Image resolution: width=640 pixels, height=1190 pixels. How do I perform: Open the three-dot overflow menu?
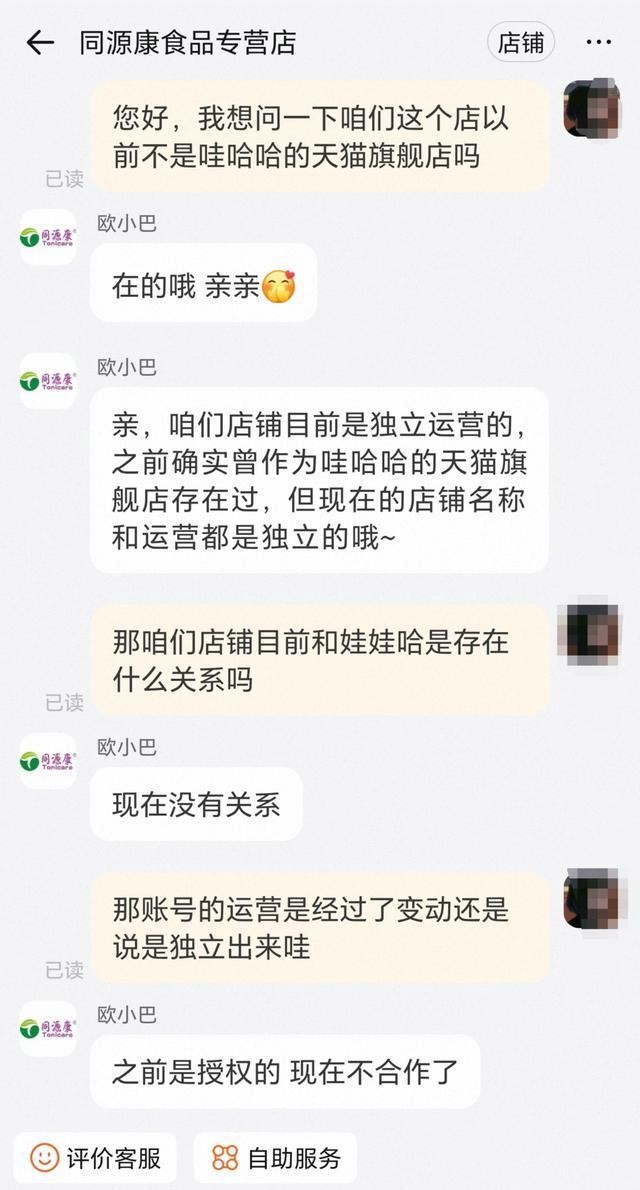coord(598,42)
